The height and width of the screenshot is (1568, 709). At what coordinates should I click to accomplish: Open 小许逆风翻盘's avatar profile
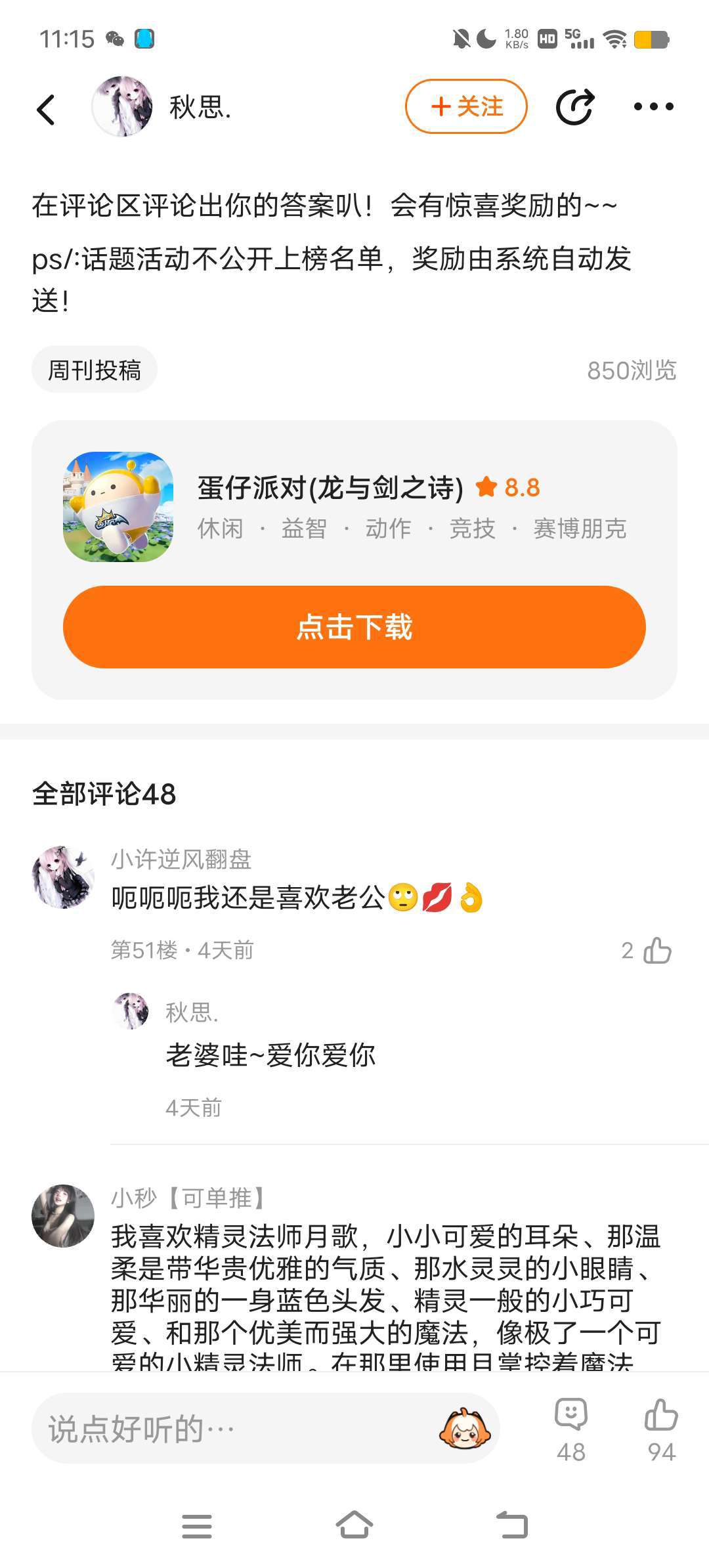pyautogui.click(x=63, y=877)
